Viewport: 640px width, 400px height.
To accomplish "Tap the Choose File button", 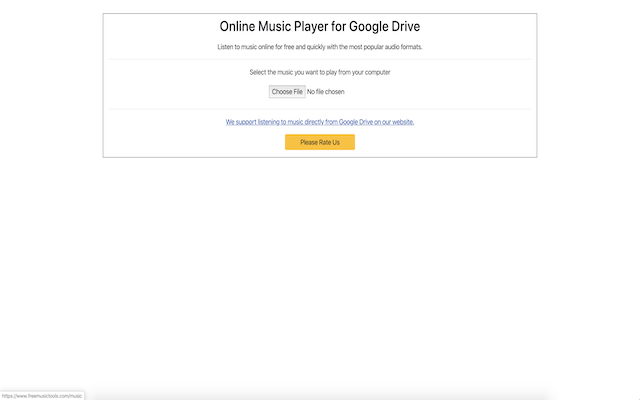I will click(287, 92).
